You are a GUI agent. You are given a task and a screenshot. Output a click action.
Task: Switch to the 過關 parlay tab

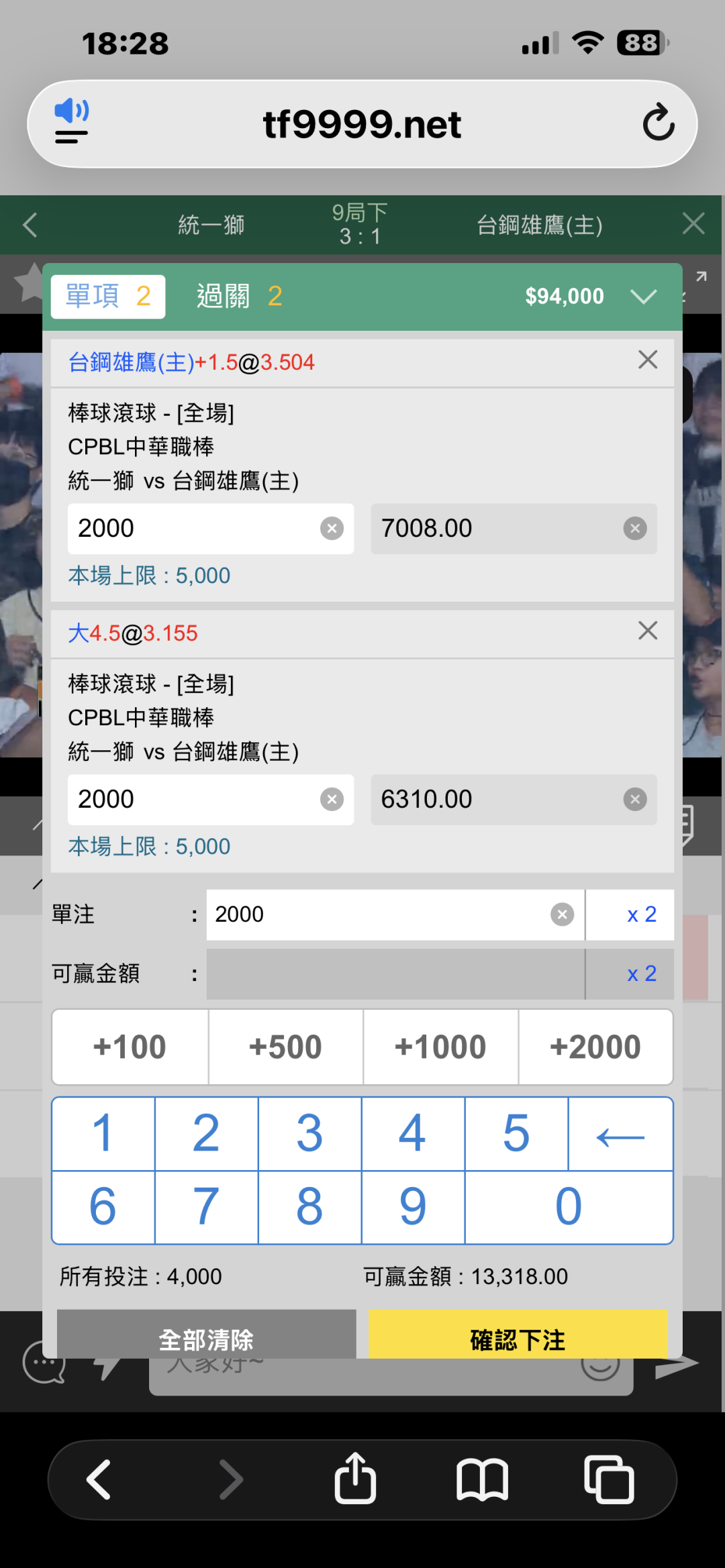(240, 296)
